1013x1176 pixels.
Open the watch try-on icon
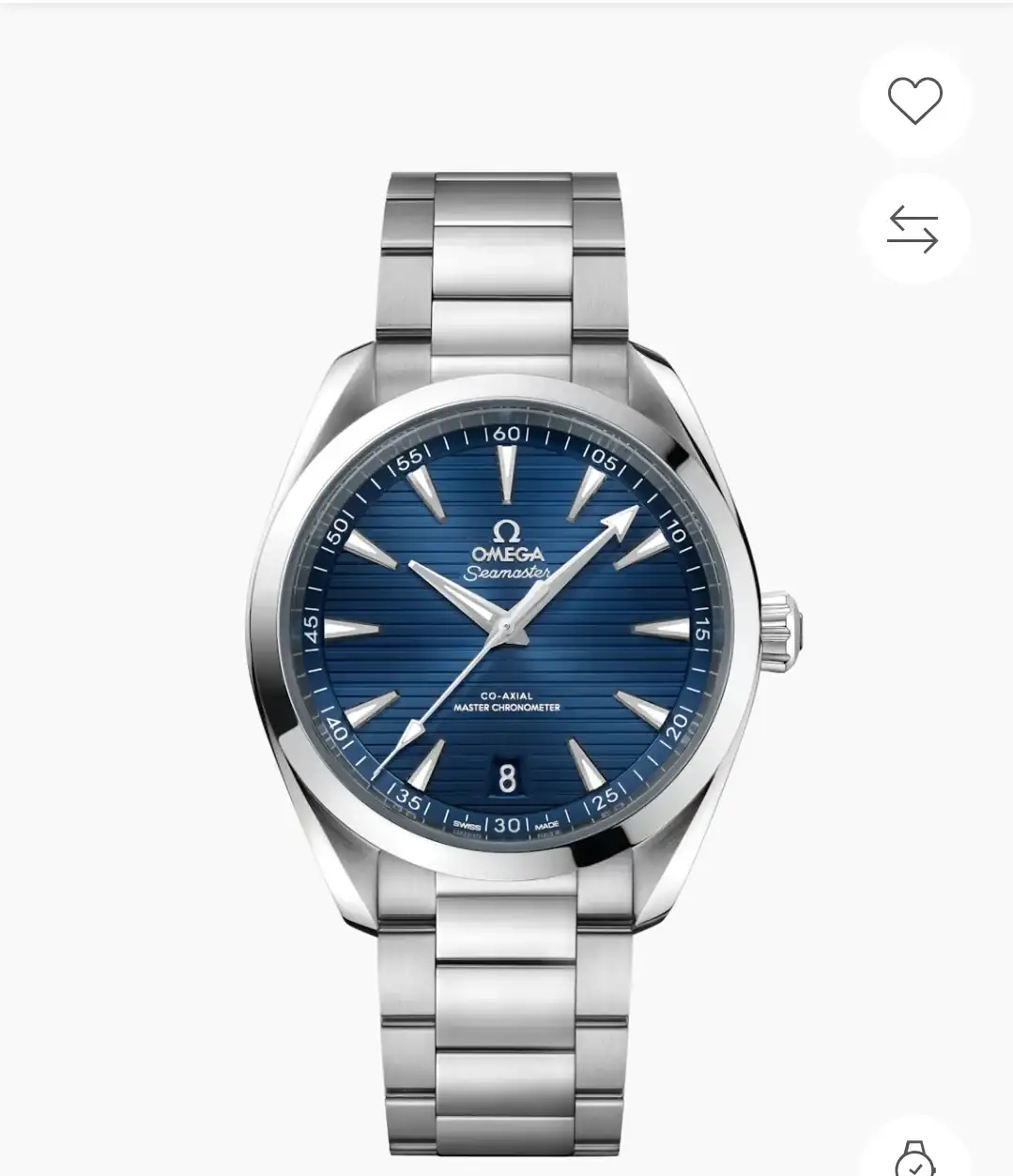tap(913, 1156)
